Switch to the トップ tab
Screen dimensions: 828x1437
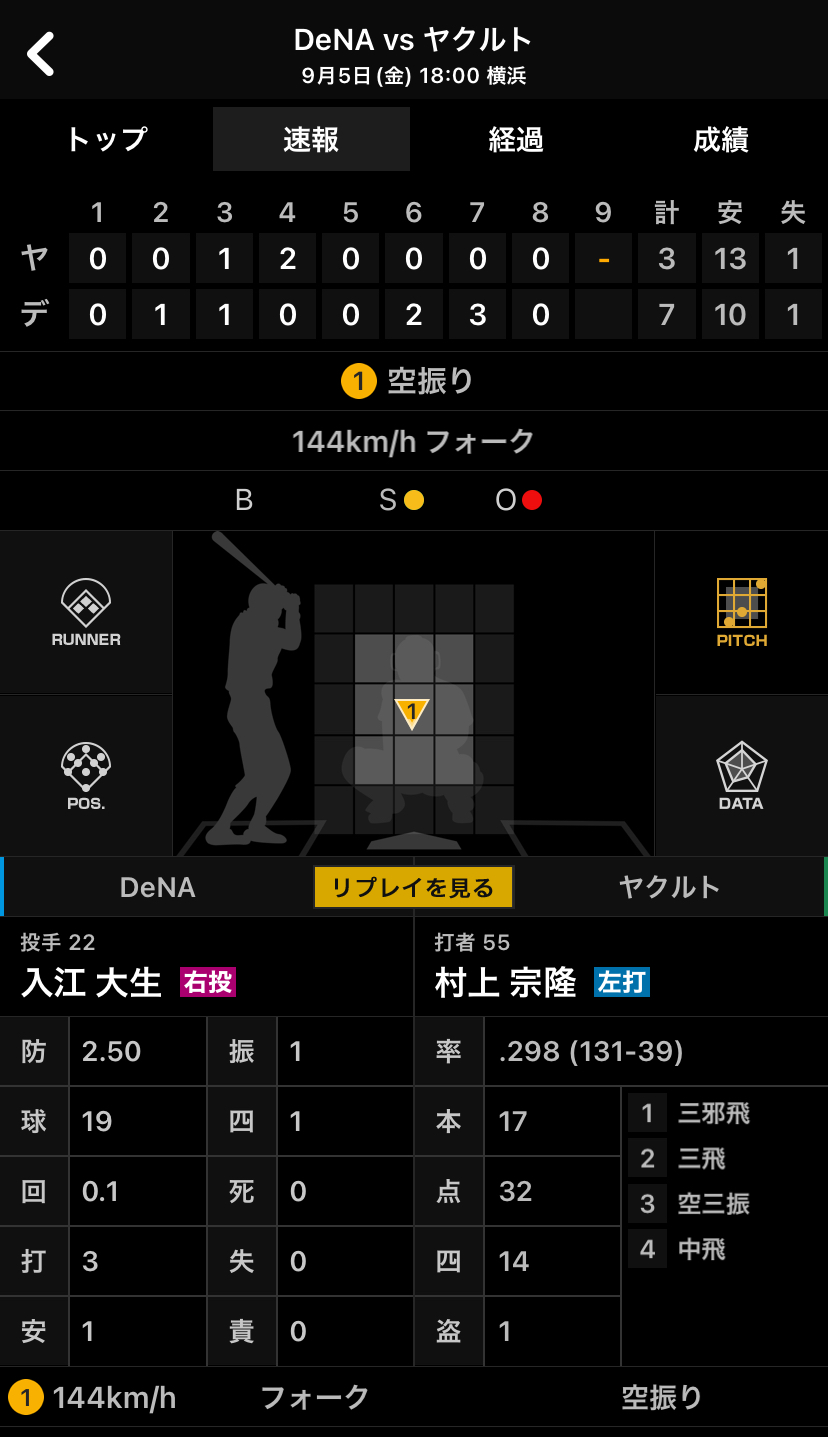106,139
